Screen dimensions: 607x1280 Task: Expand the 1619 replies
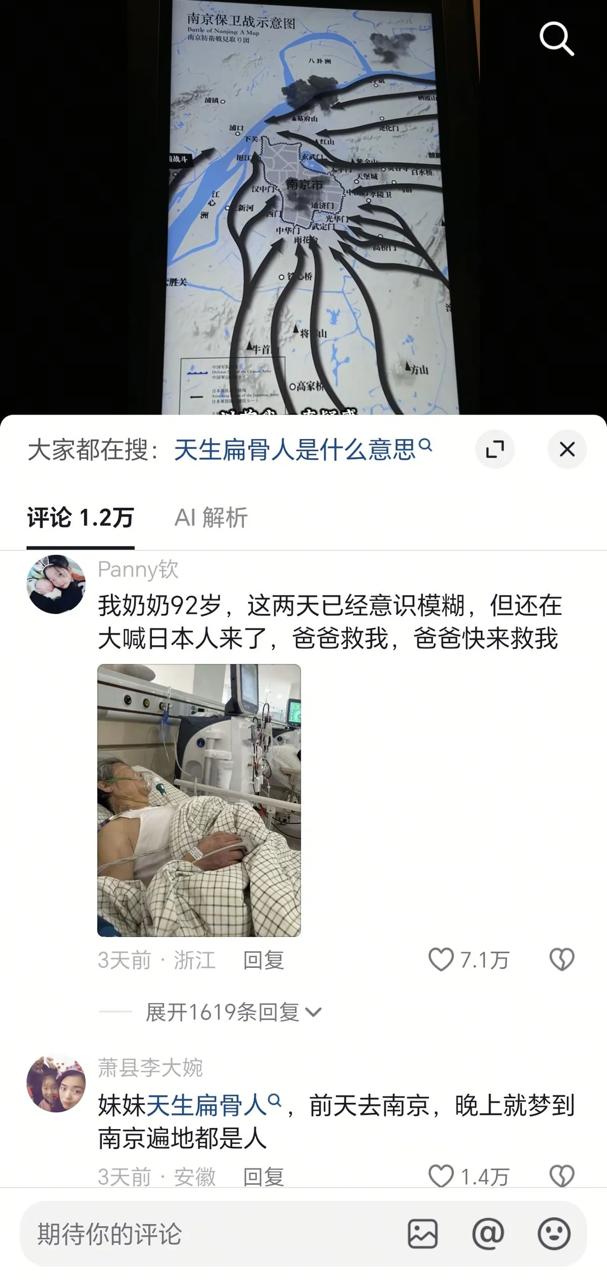[234, 1012]
